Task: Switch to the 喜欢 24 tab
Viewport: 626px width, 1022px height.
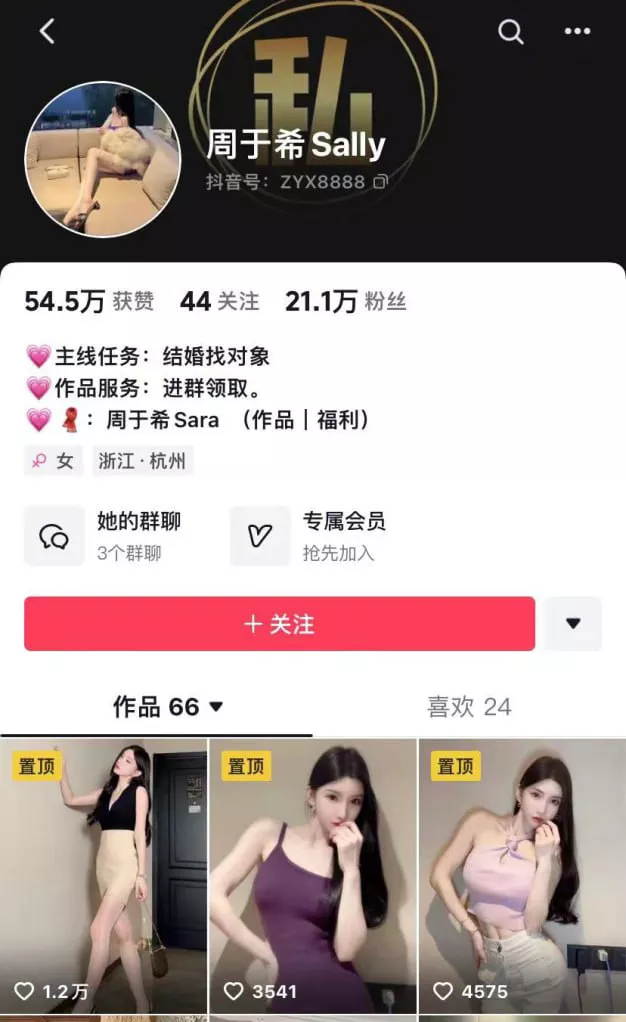Action: pyautogui.click(x=468, y=707)
